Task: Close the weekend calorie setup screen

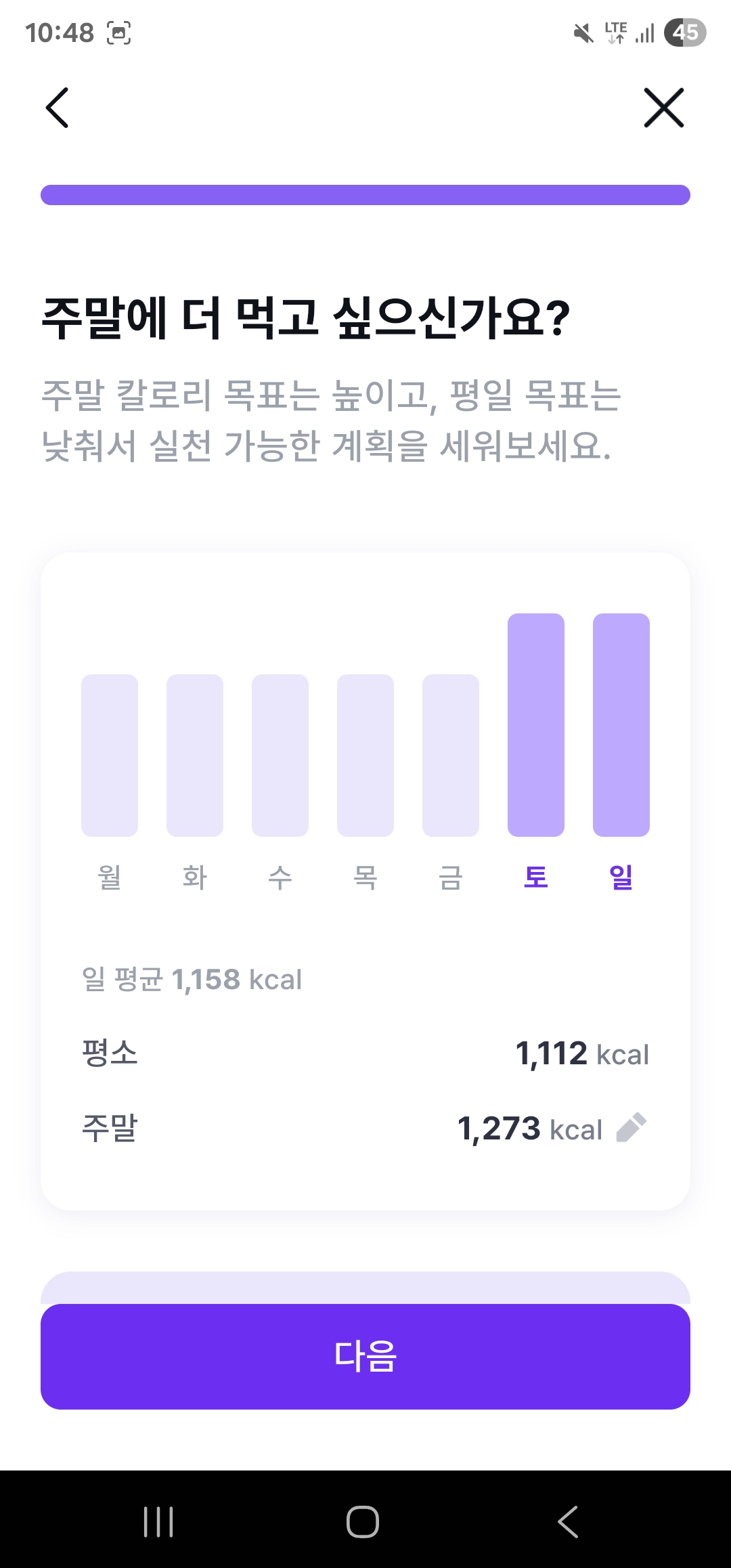Action: pyautogui.click(x=663, y=108)
